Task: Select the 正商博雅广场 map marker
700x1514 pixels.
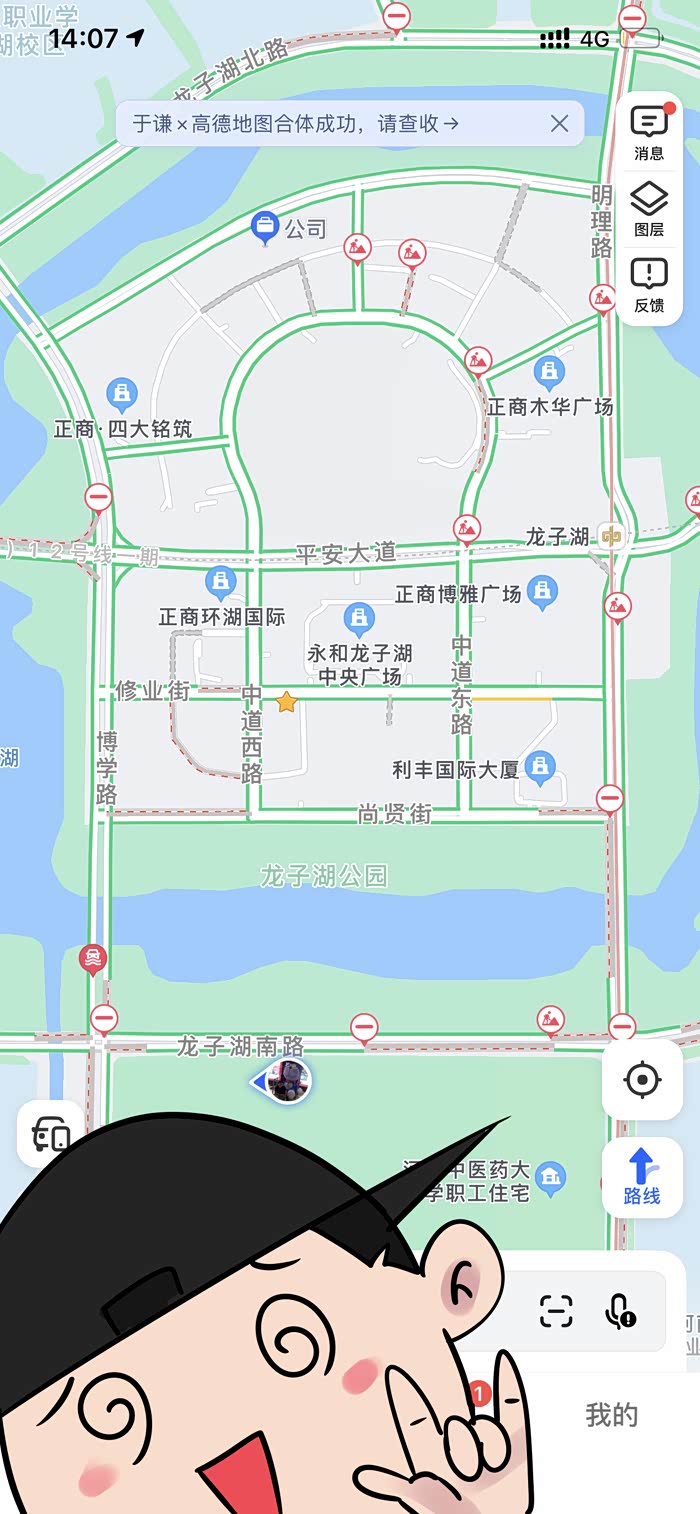Action: point(542,591)
